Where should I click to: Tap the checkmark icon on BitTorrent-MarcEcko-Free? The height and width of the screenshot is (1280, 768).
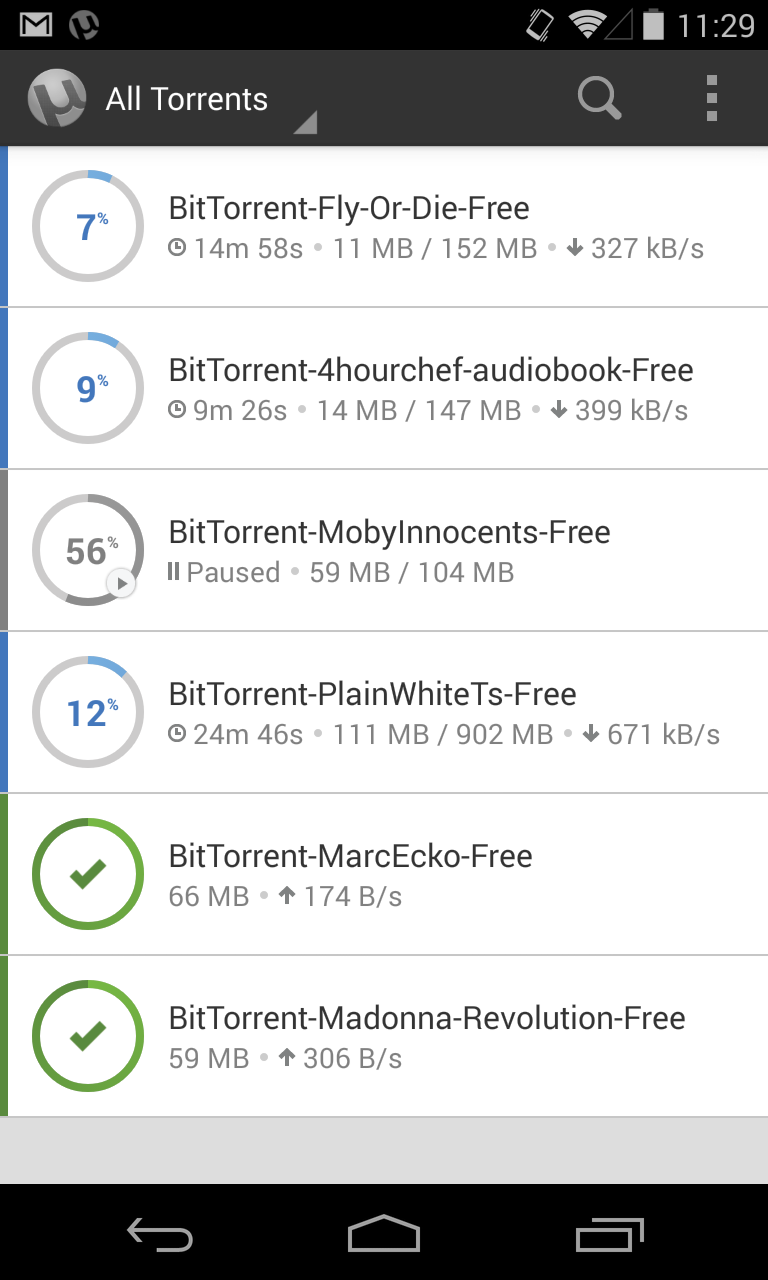click(88, 873)
